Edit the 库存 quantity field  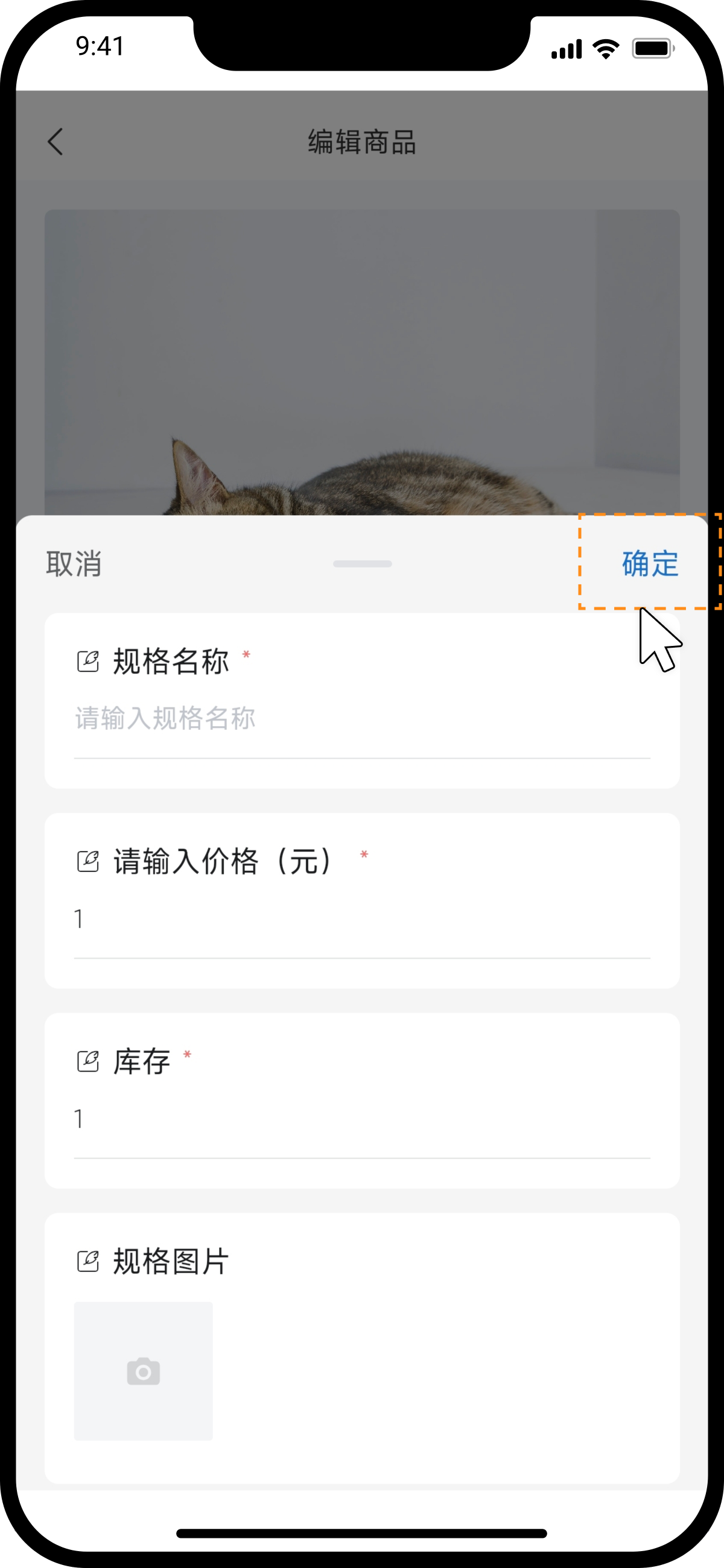tap(361, 1119)
